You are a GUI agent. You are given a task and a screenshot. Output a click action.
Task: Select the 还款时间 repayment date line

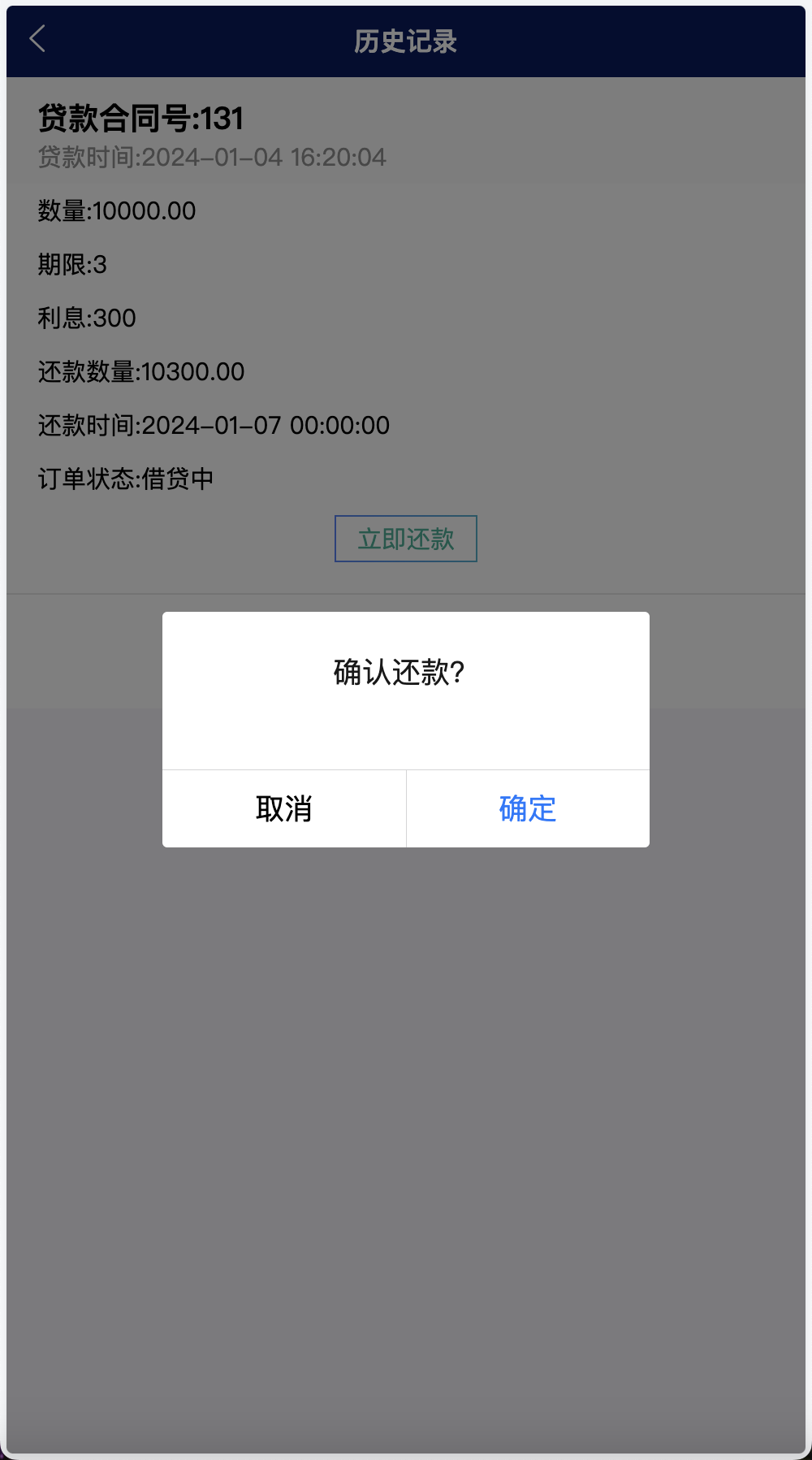214,425
